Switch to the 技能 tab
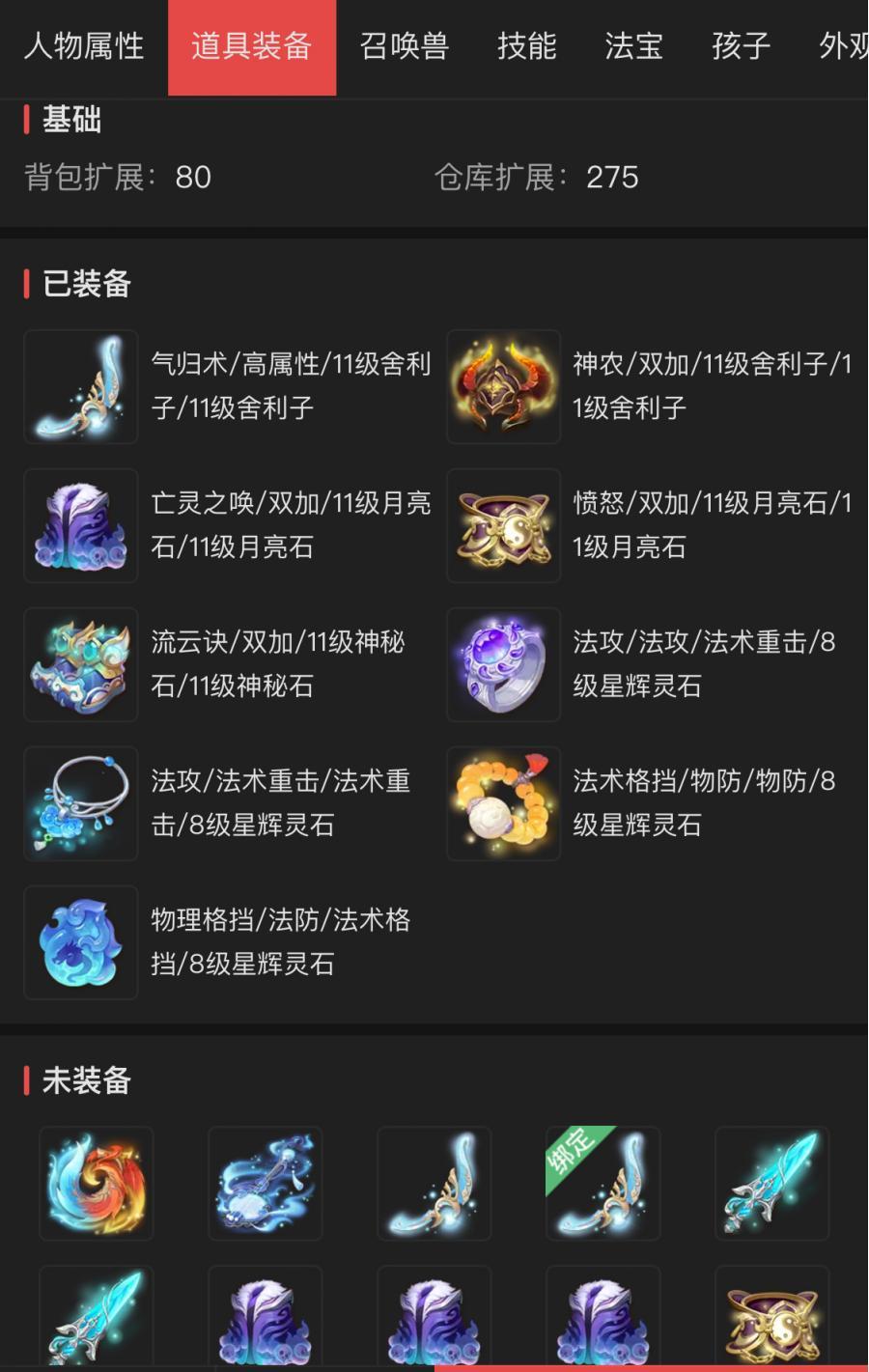The image size is (869, 1372). [526, 46]
